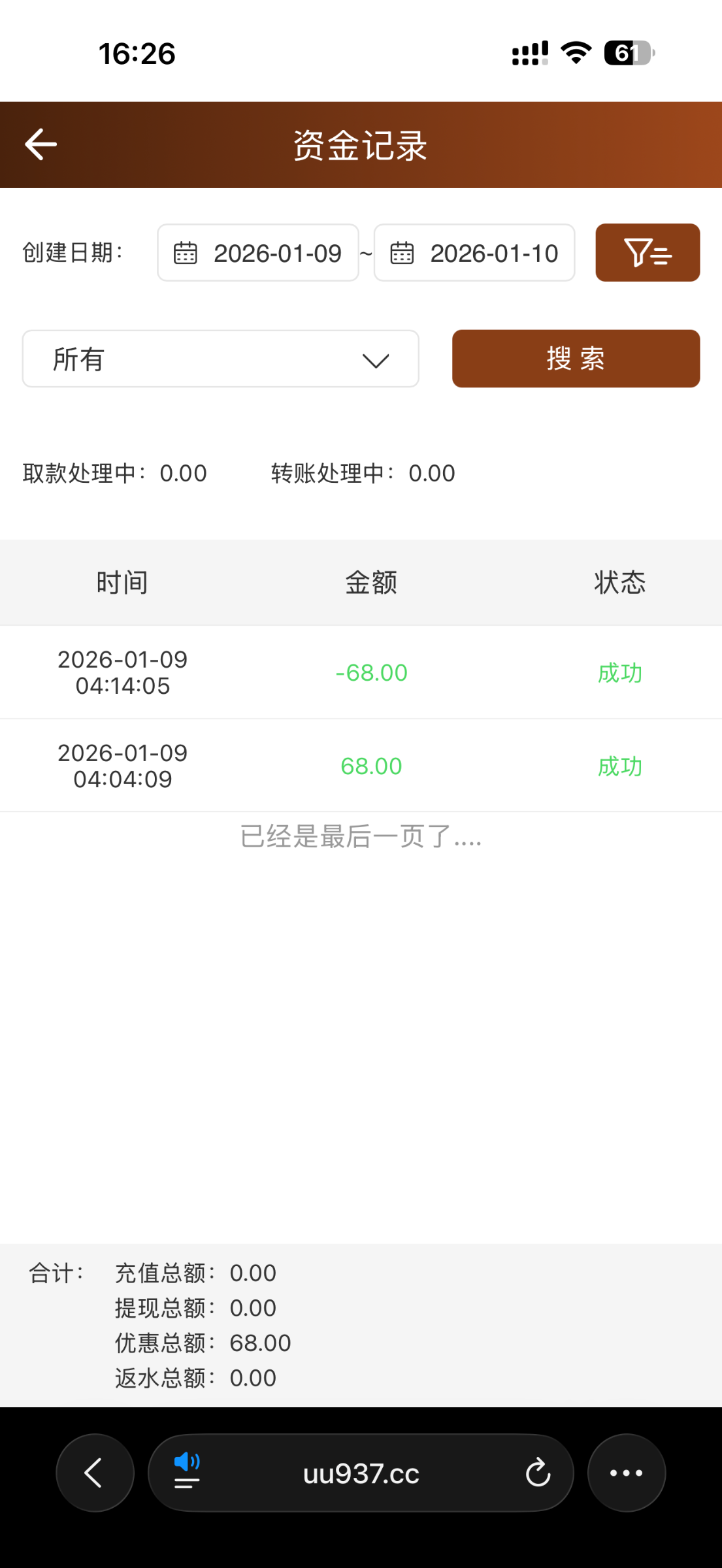Open the filter options button
Viewport: 722px width, 1568px height.
pyautogui.click(x=647, y=253)
